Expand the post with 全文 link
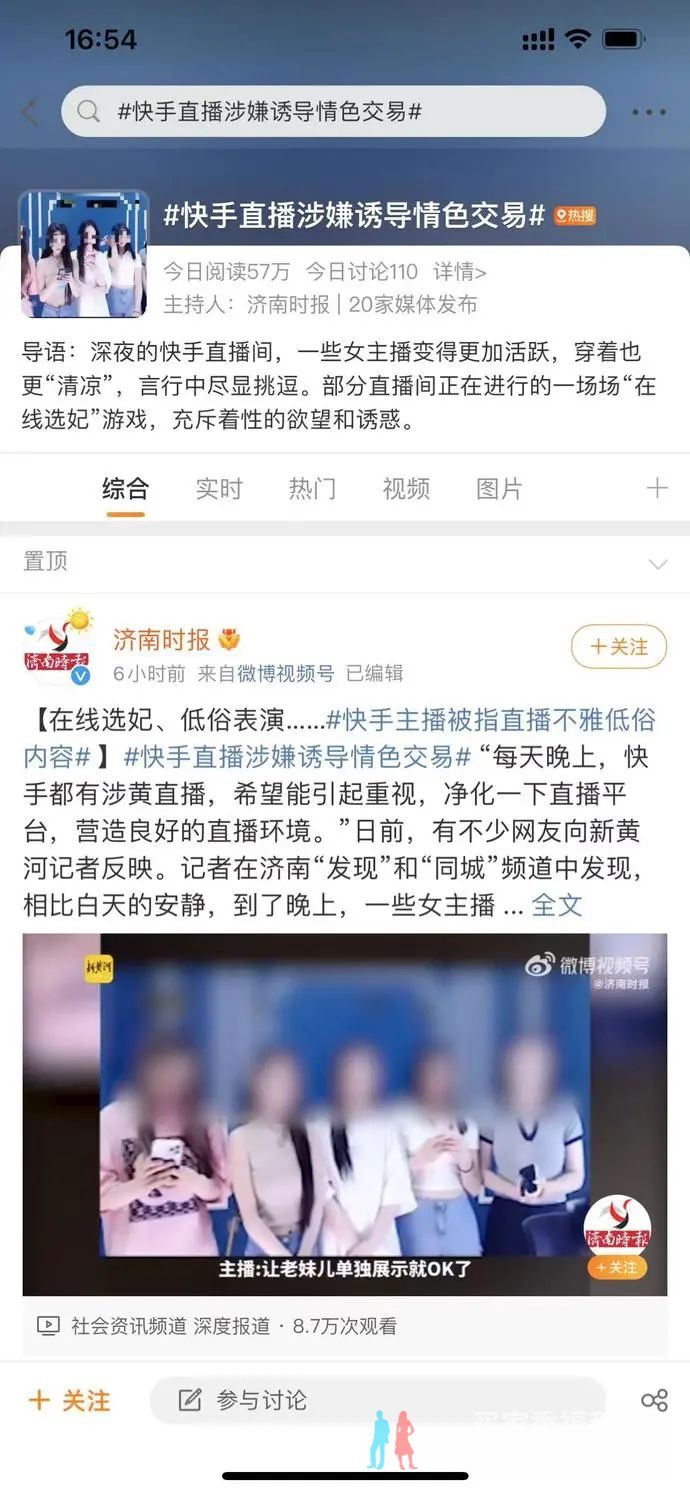This screenshot has width=690, height=1493. point(556,905)
